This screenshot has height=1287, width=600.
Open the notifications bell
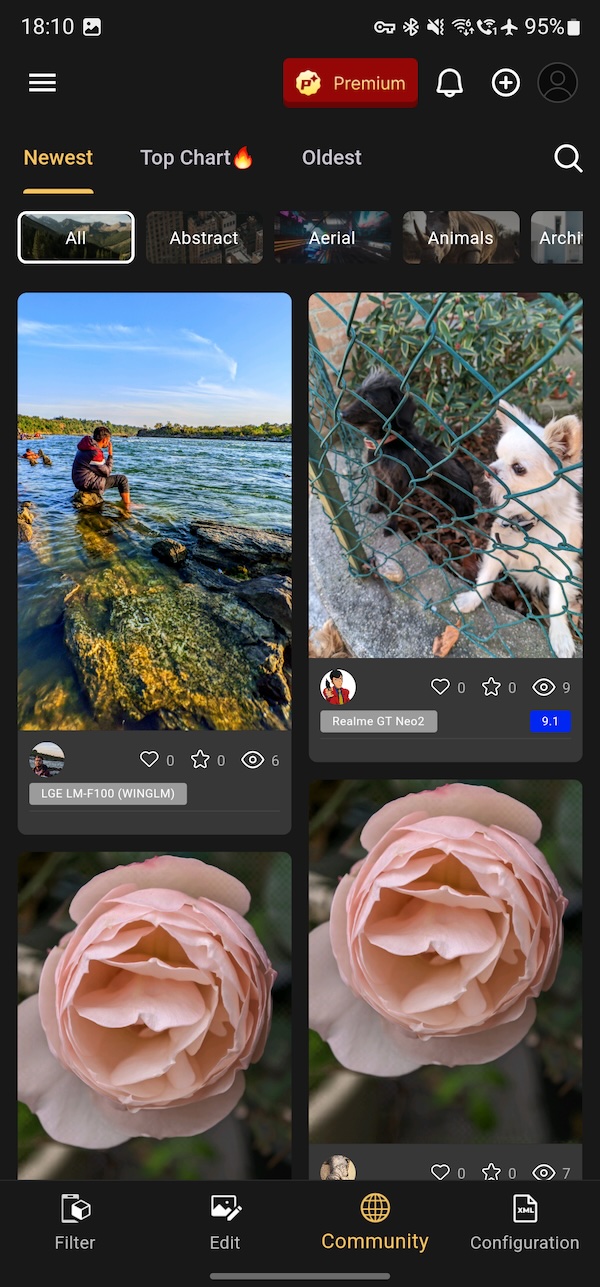[x=450, y=83]
